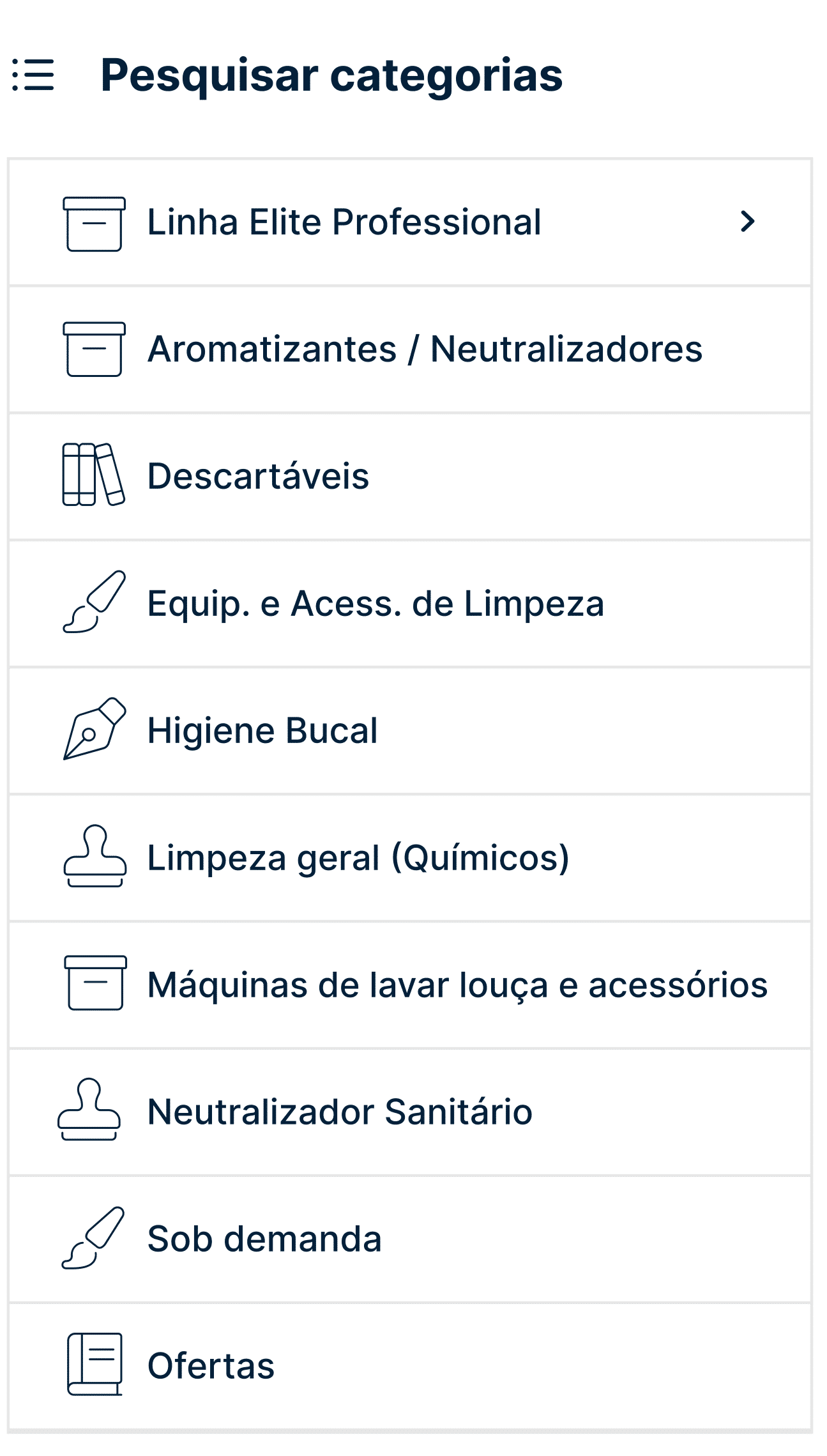Choose the Neutralizador Sanitário category

pyautogui.click(x=409, y=1112)
